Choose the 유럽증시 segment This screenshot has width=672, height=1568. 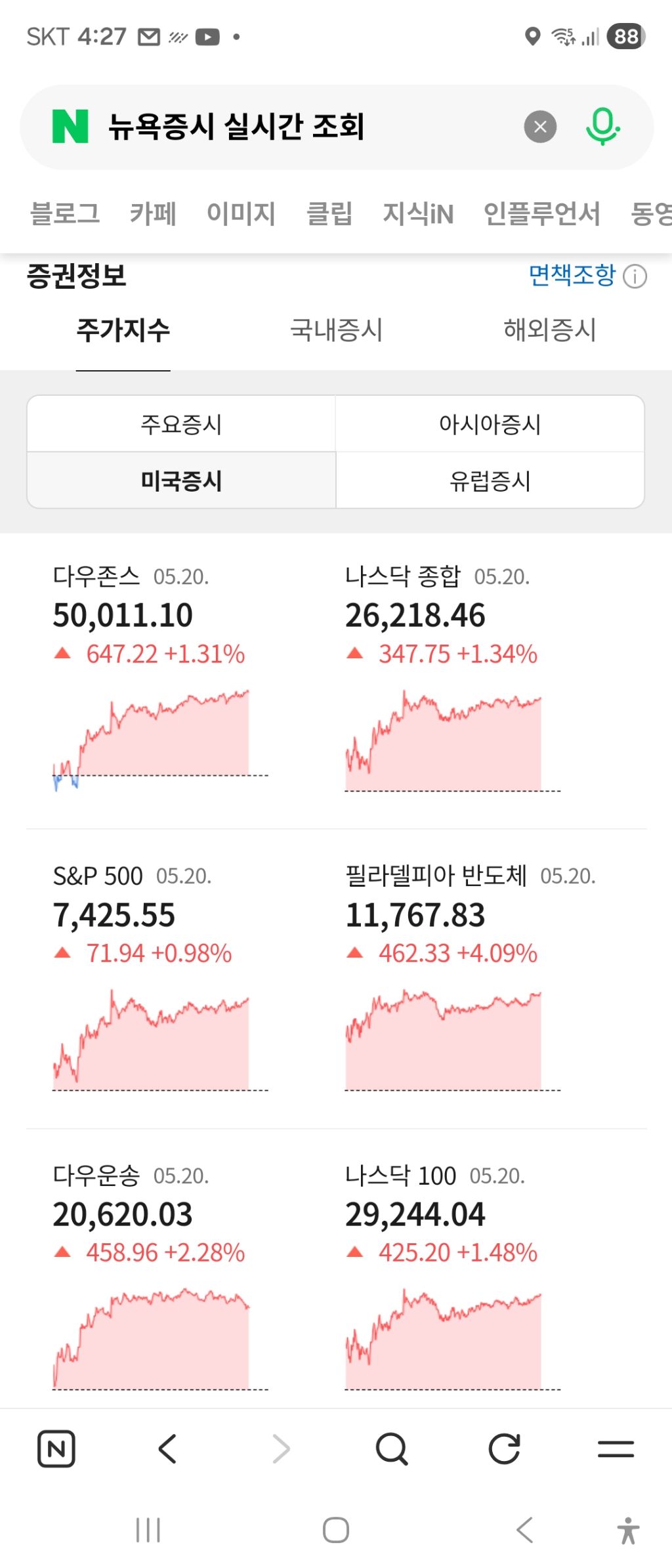pos(490,480)
